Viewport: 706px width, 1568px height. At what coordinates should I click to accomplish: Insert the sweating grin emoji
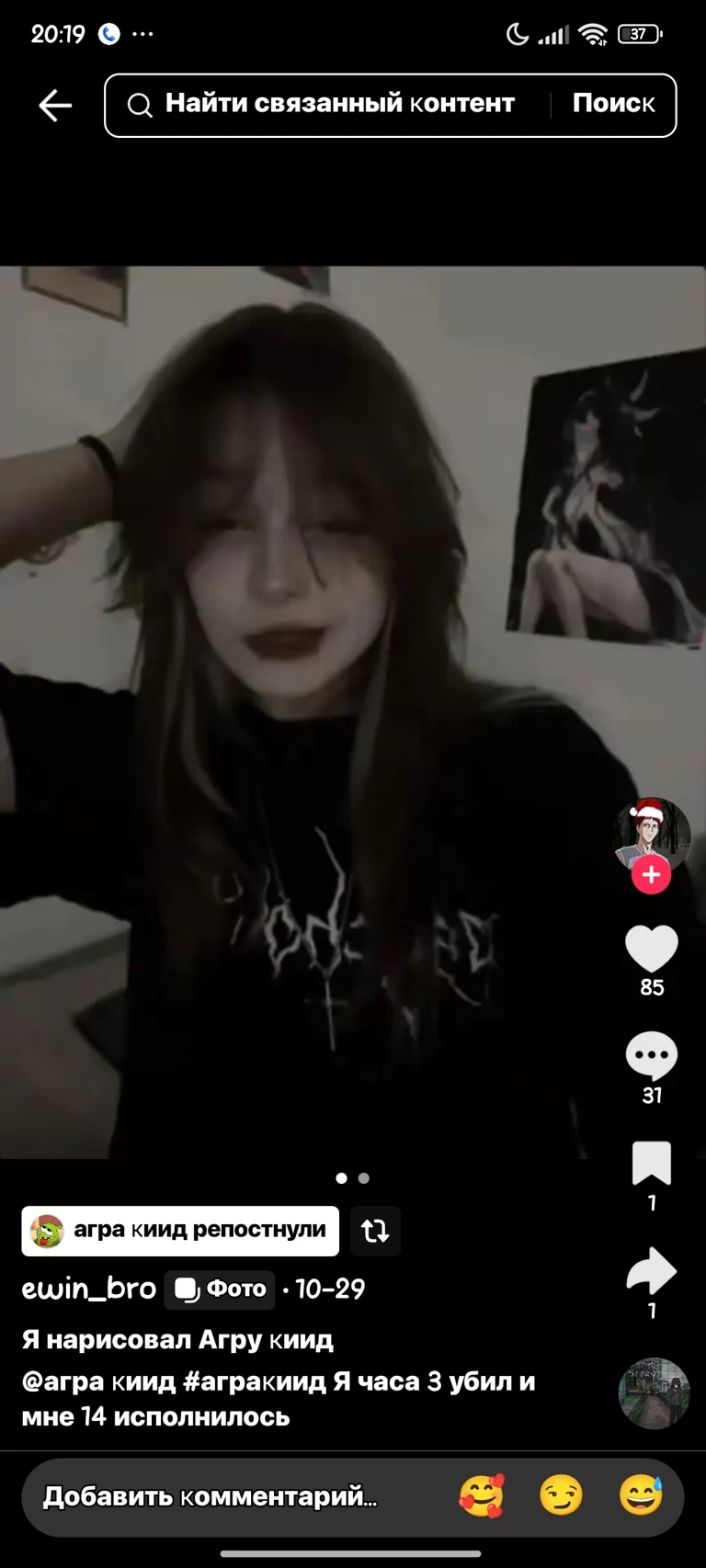point(641,1496)
